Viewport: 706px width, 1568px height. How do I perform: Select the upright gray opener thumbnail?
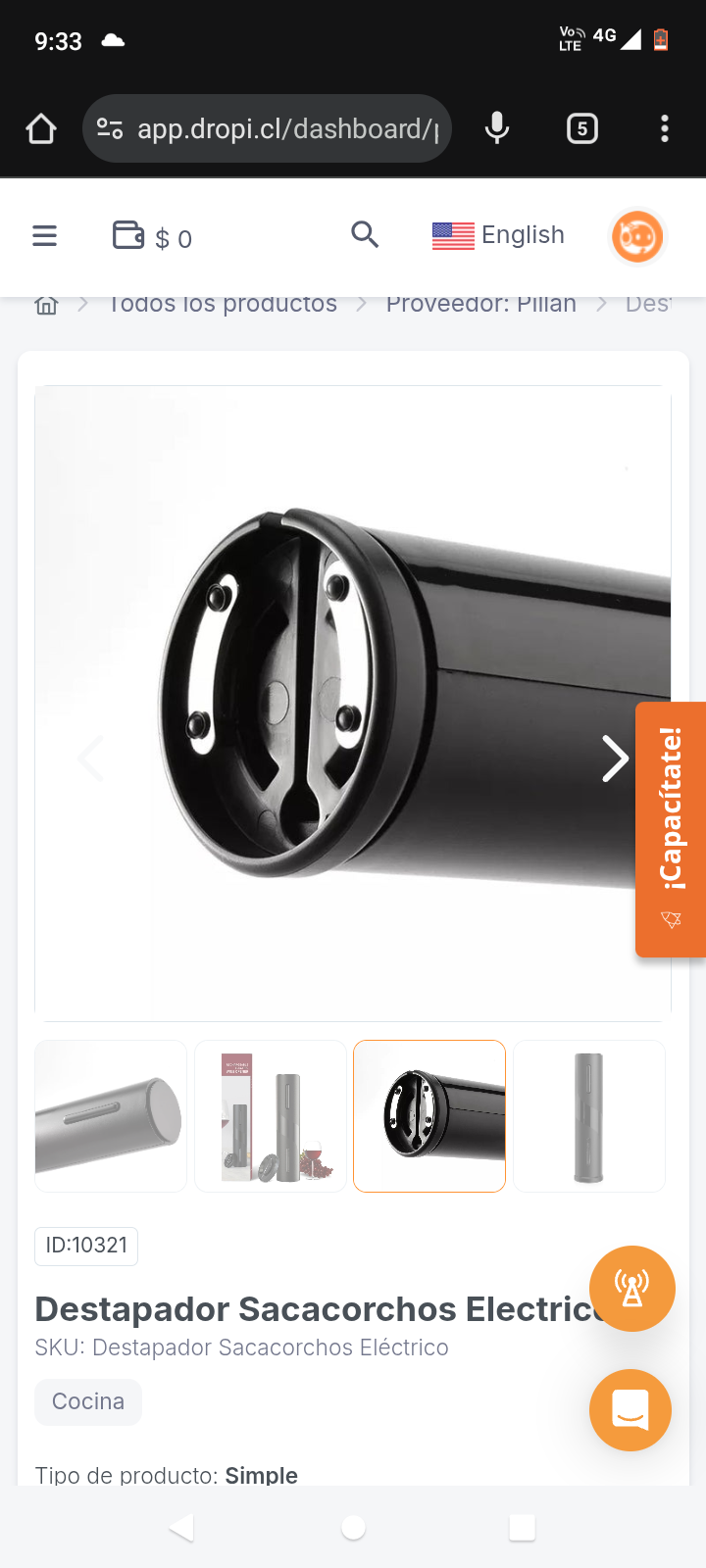pyautogui.click(x=589, y=1116)
